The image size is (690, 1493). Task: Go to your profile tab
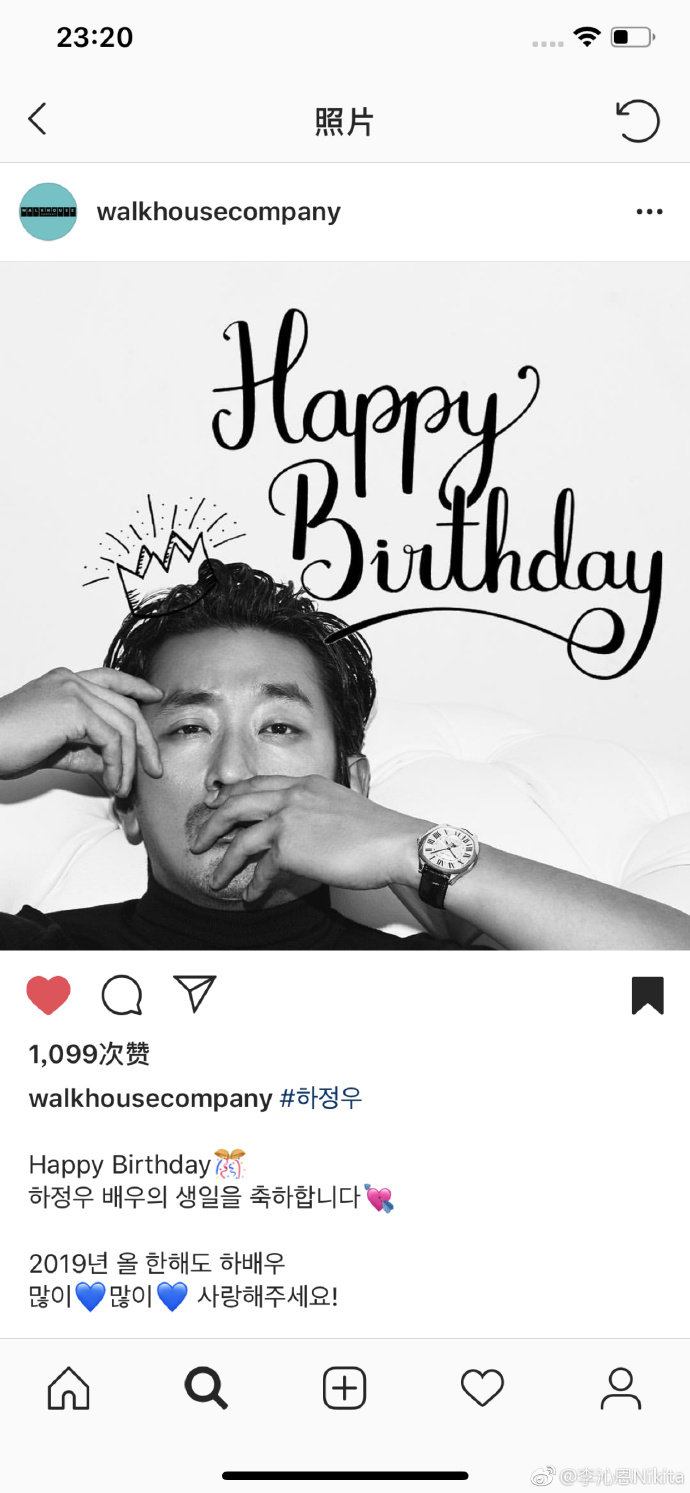point(620,1388)
